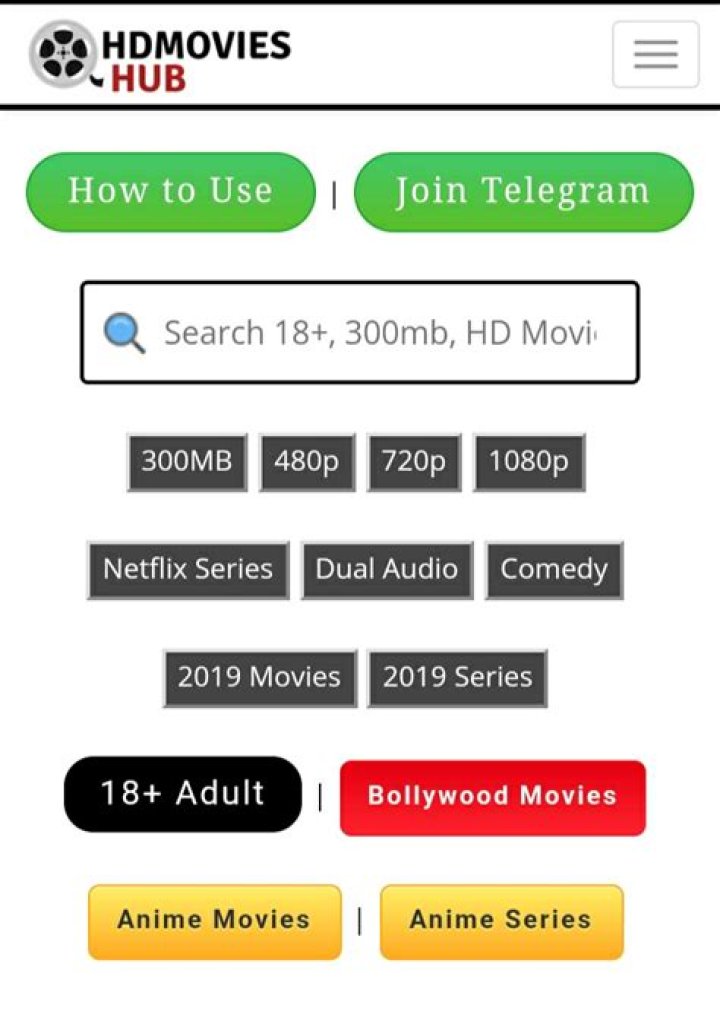720x1030 pixels.
Task: Open the Anime Series section
Action: tap(501, 920)
